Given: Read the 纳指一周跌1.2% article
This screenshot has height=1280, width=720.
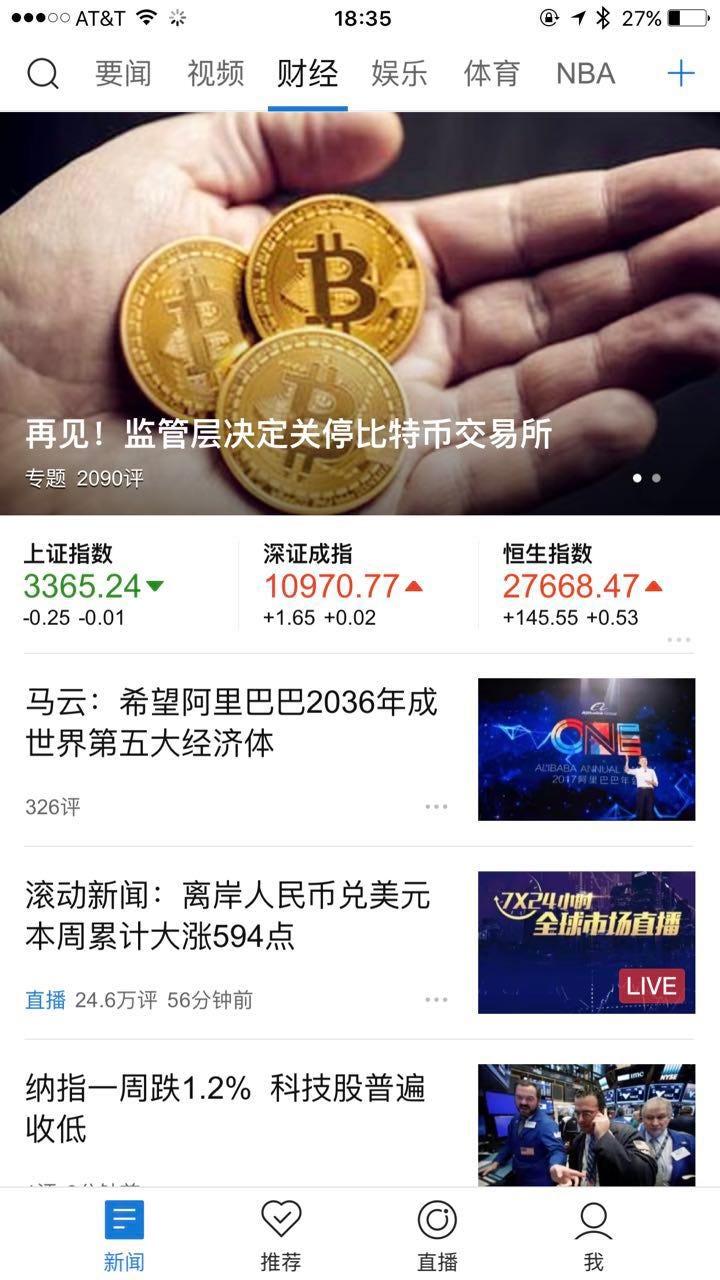Looking at the screenshot, I should [x=226, y=1109].
